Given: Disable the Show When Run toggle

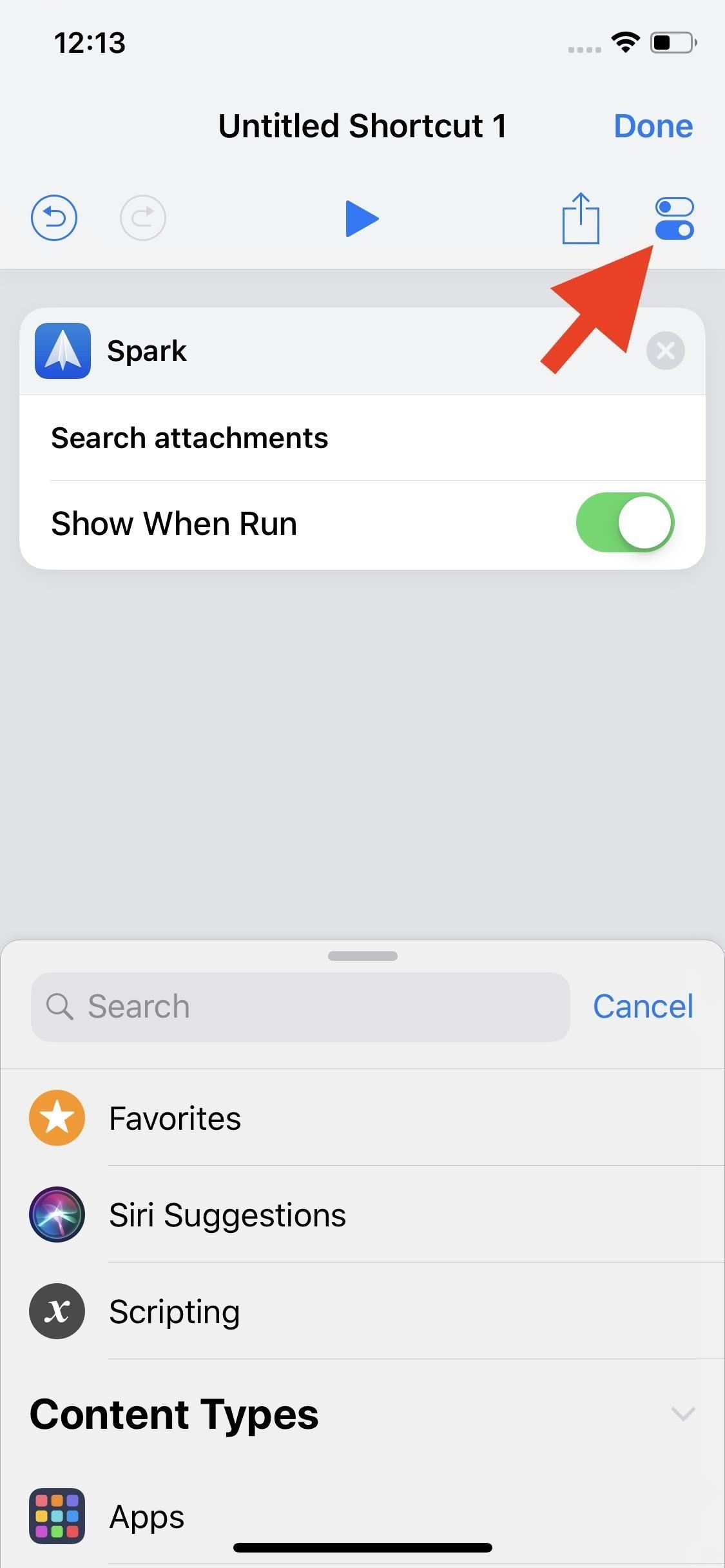Looking at the screenshot, I should pos(624,523).
